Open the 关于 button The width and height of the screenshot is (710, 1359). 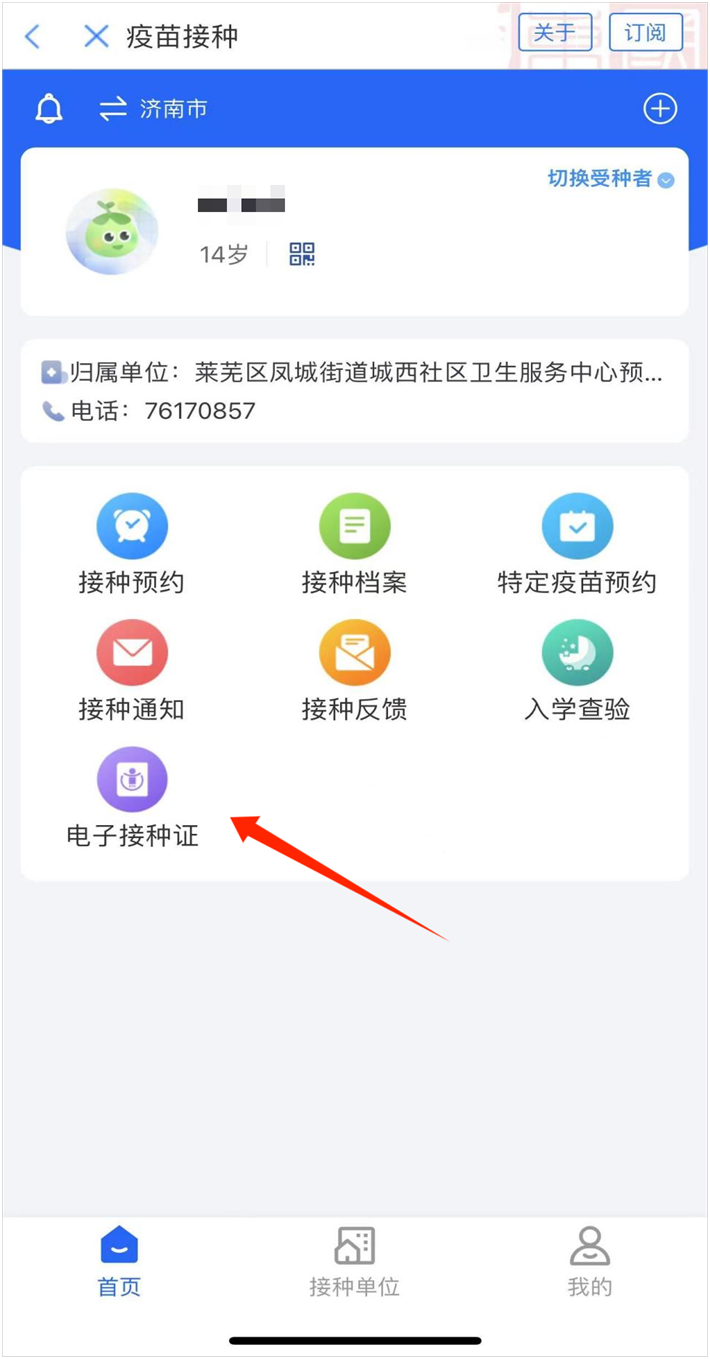pyautogui.click(x=554, y=32)
